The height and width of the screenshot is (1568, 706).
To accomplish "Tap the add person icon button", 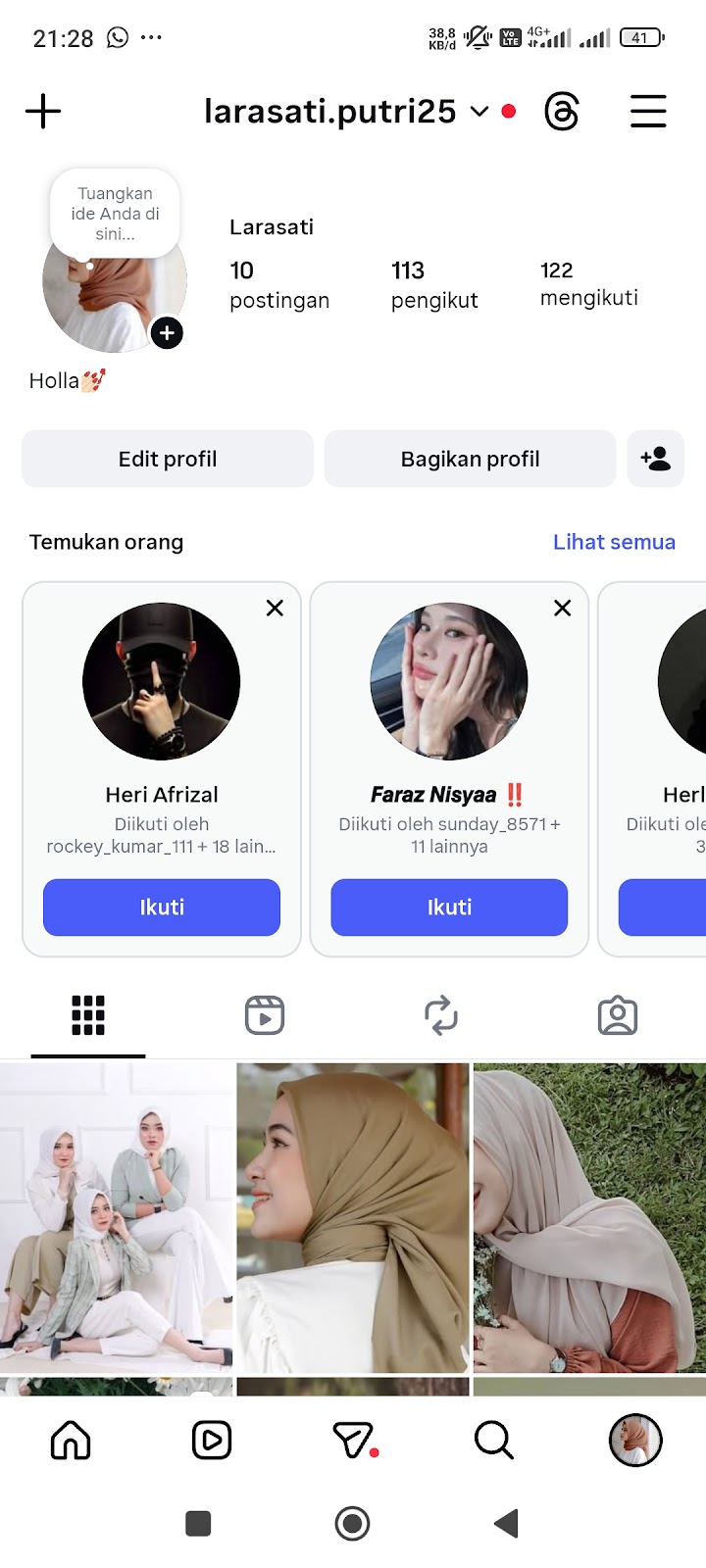I will point(655,459).
